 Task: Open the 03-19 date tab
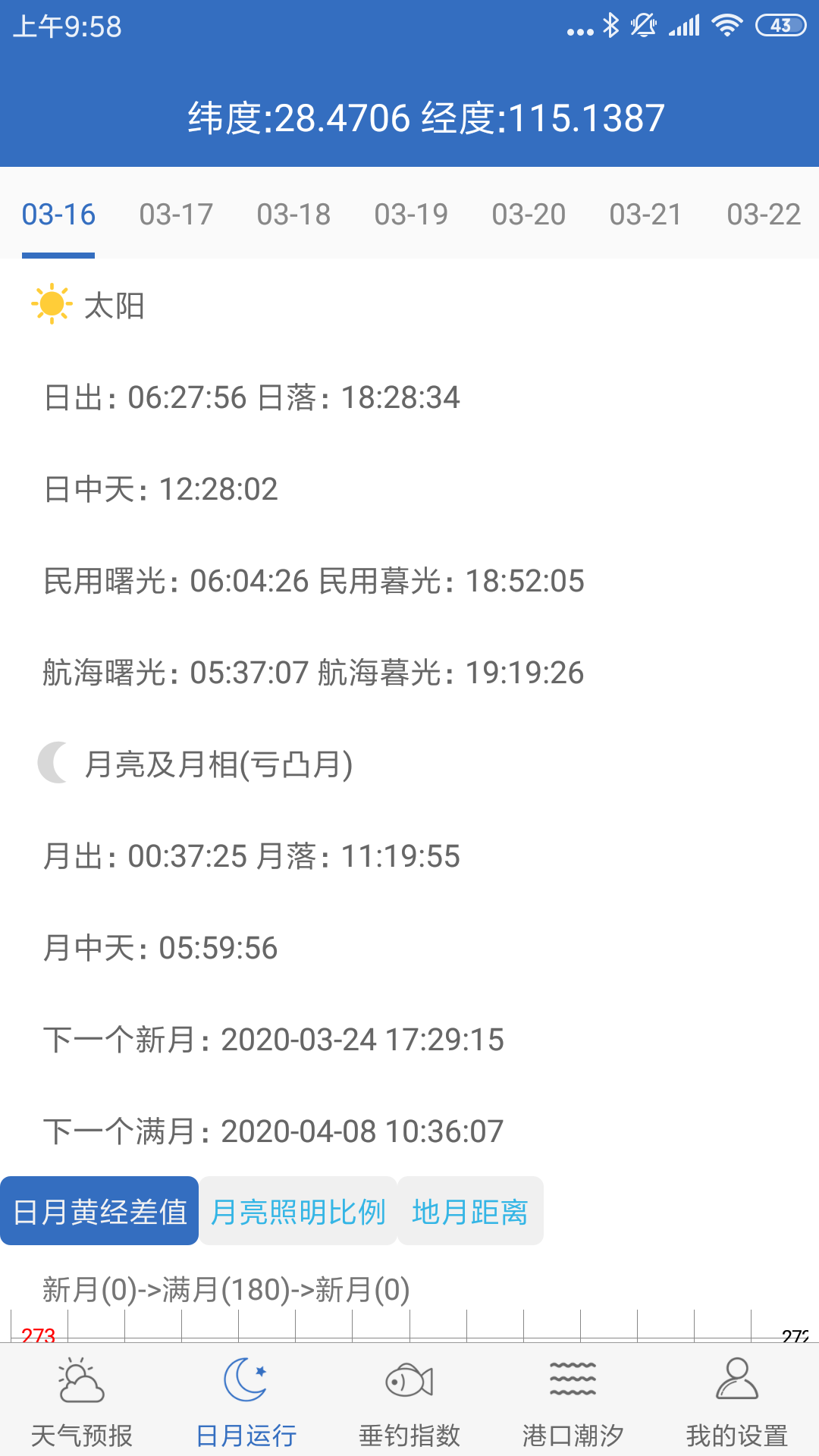pyautogui.click(x=411, y=215)
